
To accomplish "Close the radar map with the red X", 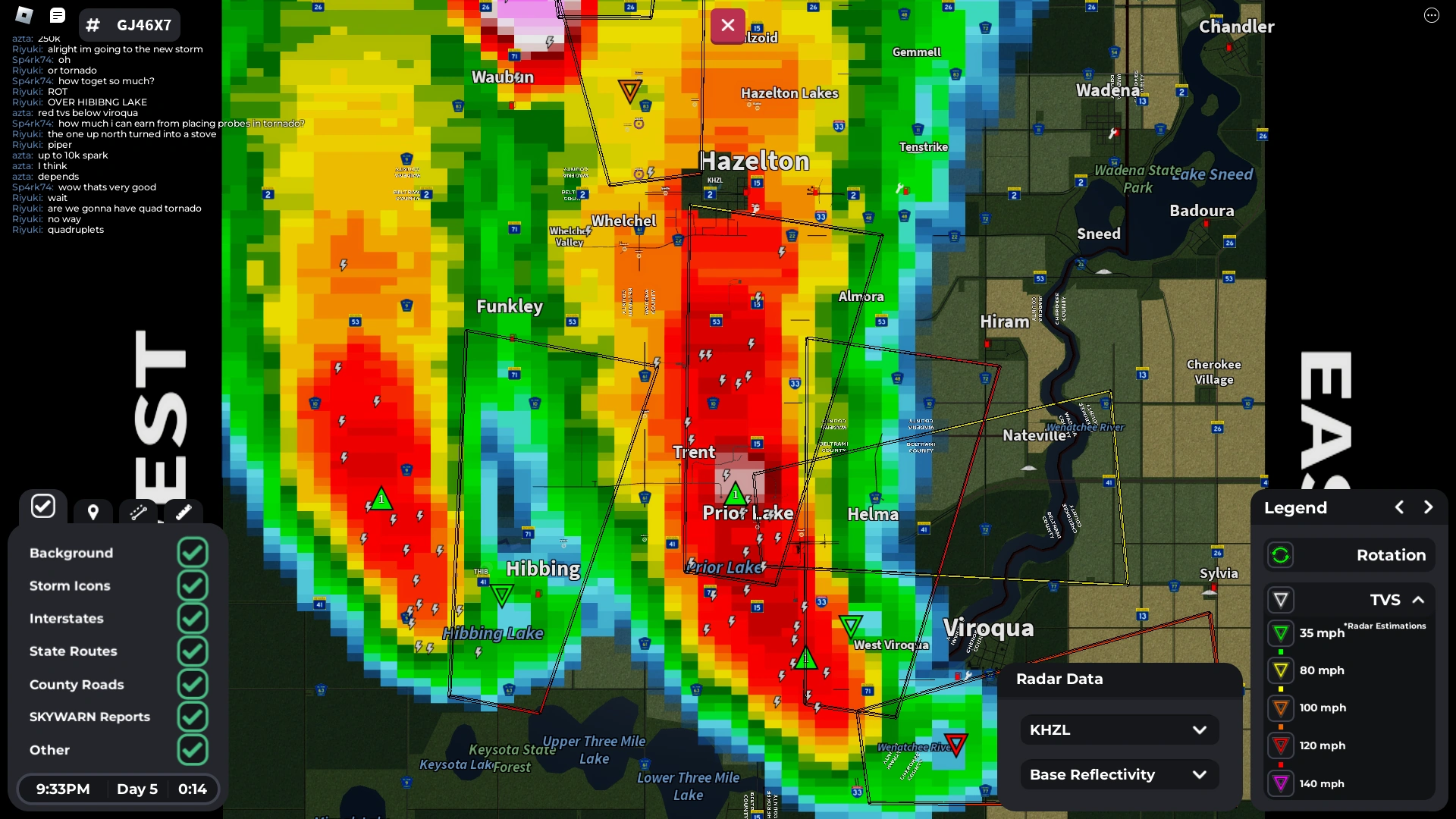I will coord(727,26).
